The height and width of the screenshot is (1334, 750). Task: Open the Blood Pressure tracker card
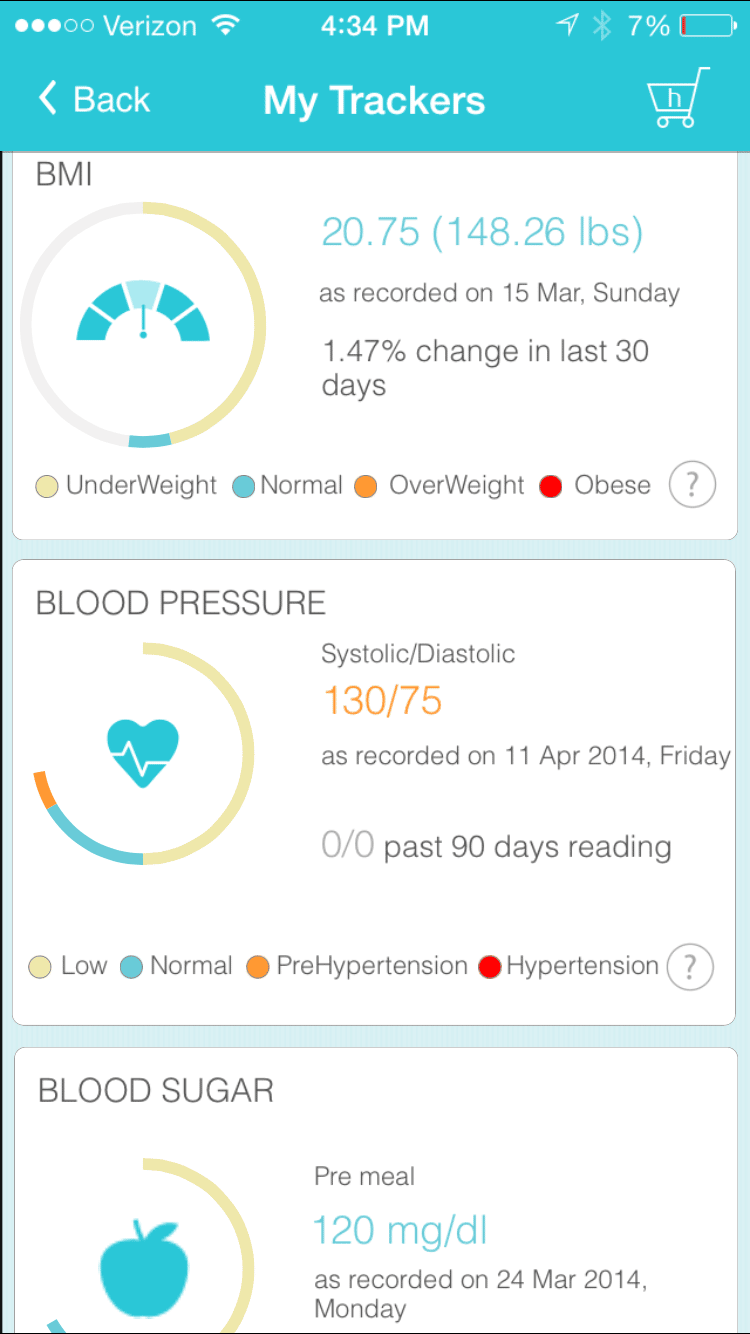click(x=374, y=792)
